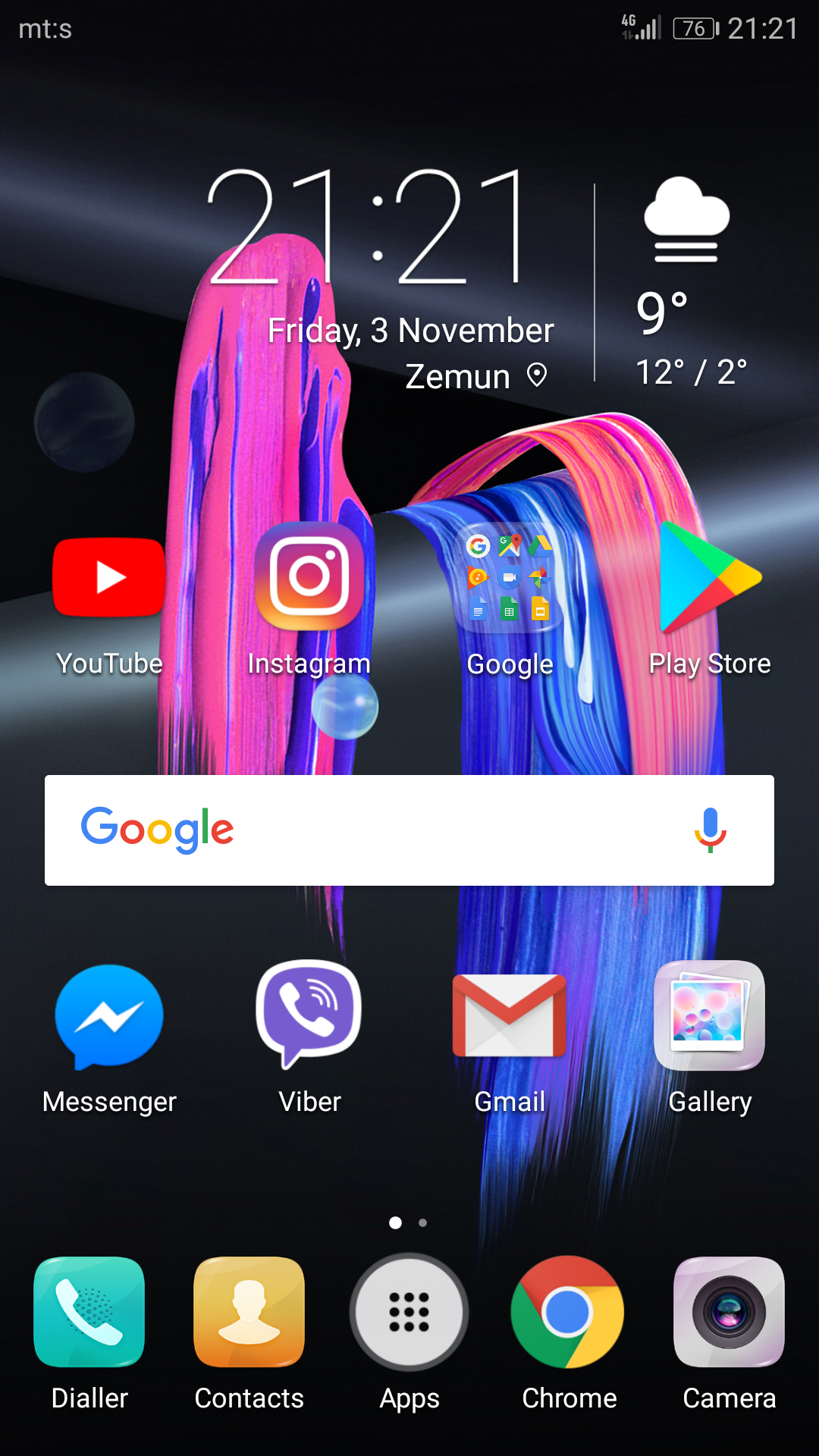
Task: Open Messenger
Action: pos(109,1016)
